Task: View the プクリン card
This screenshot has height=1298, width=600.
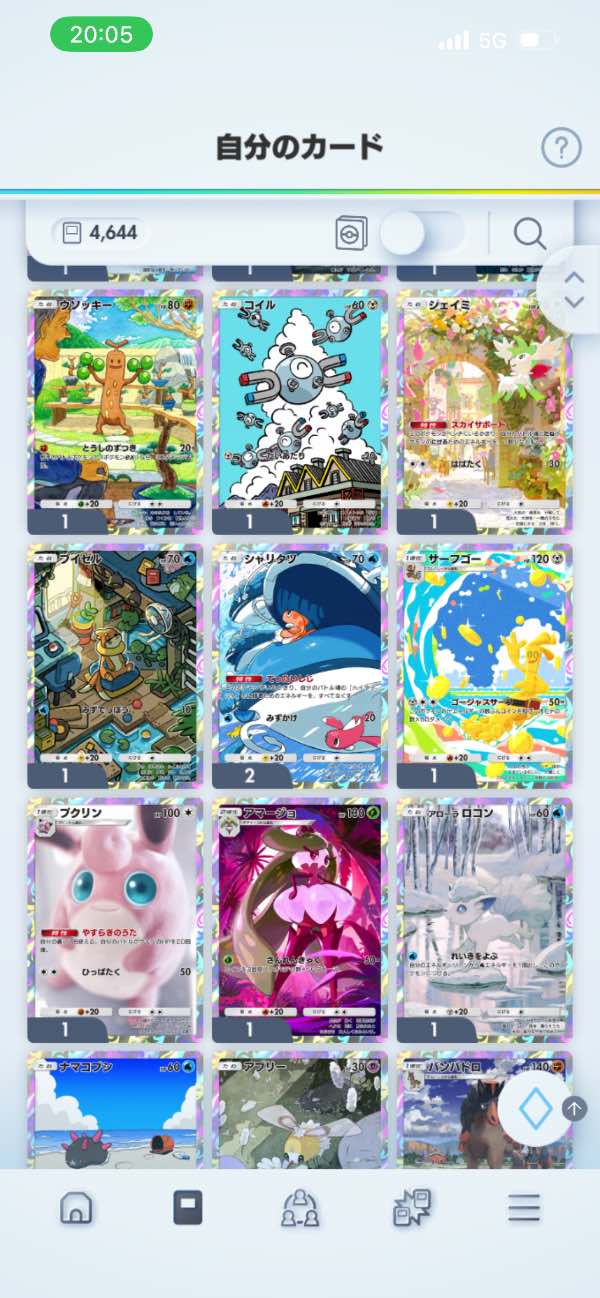Action: (115, 918)
